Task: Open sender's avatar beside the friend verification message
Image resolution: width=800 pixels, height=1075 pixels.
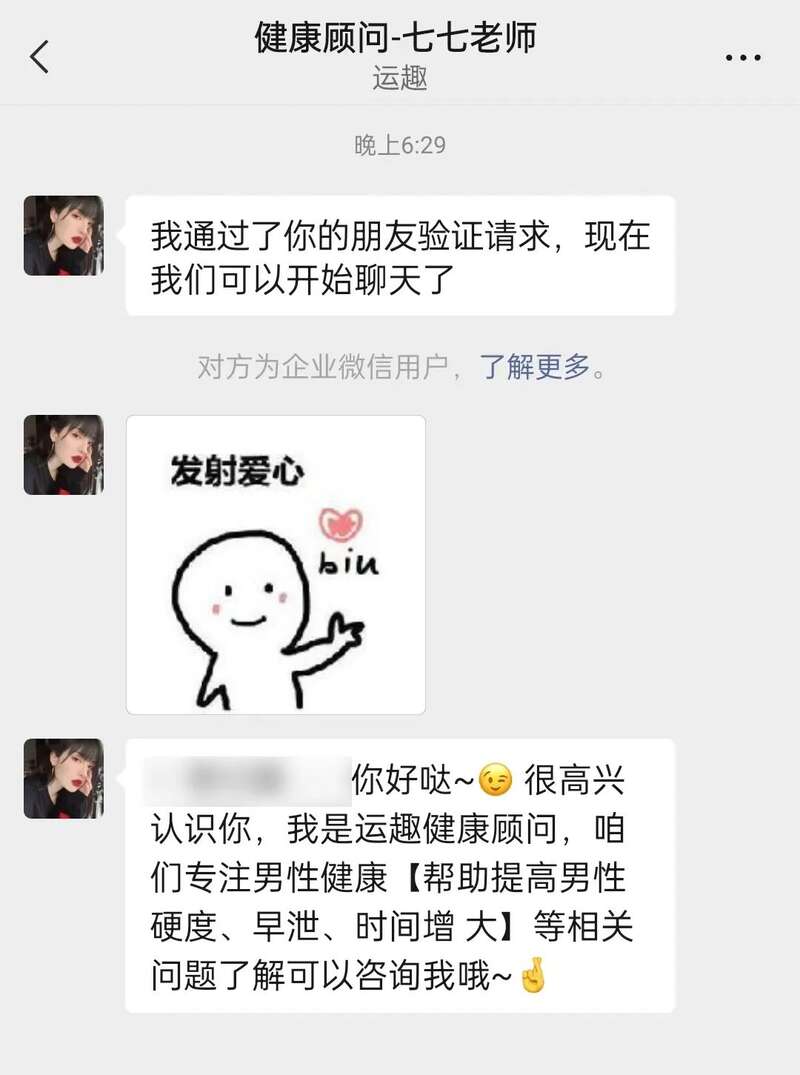Action: point(64,236)
